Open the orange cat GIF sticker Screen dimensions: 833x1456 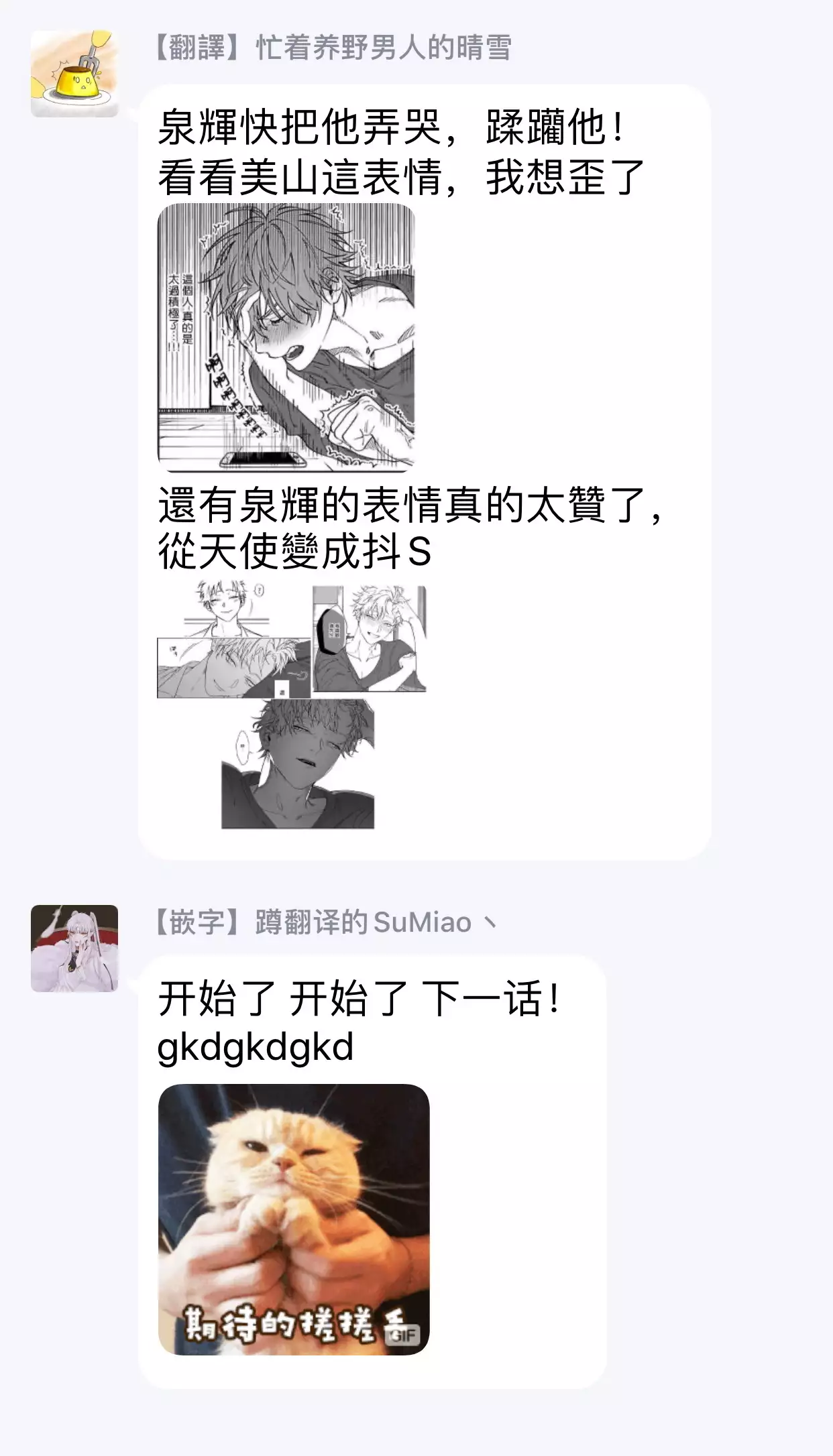294,1219
